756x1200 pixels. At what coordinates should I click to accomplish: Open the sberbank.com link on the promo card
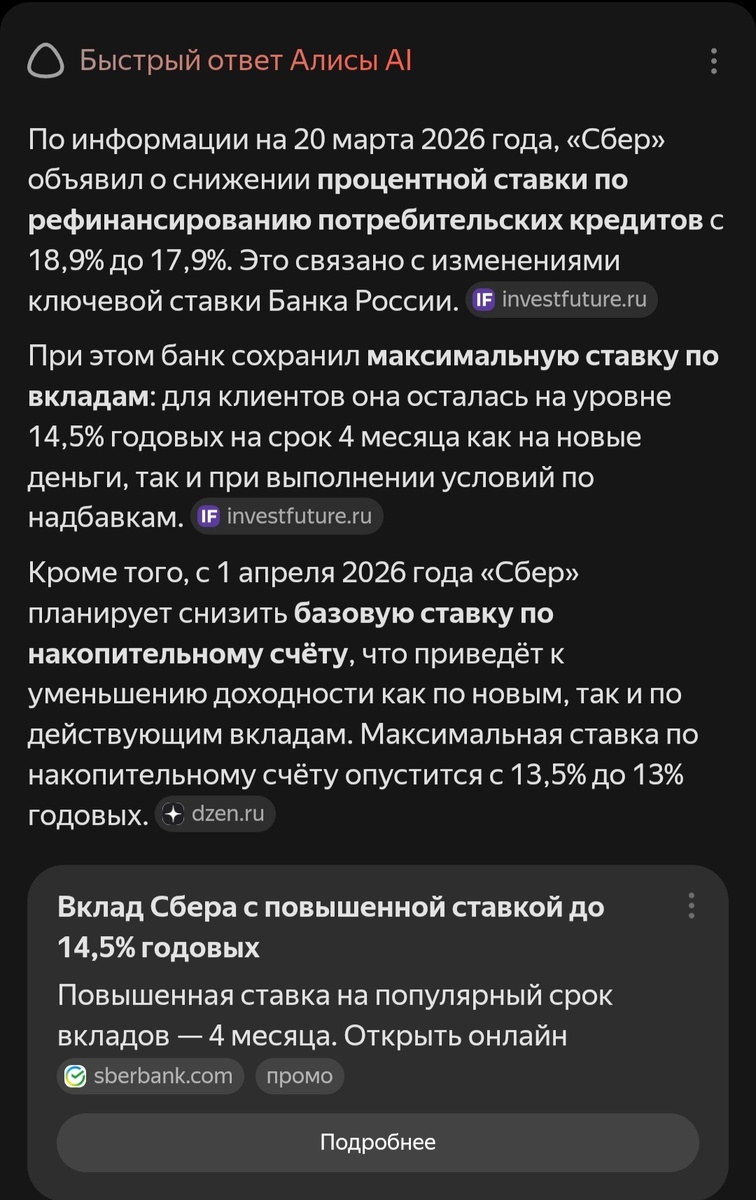[150, 1076]
